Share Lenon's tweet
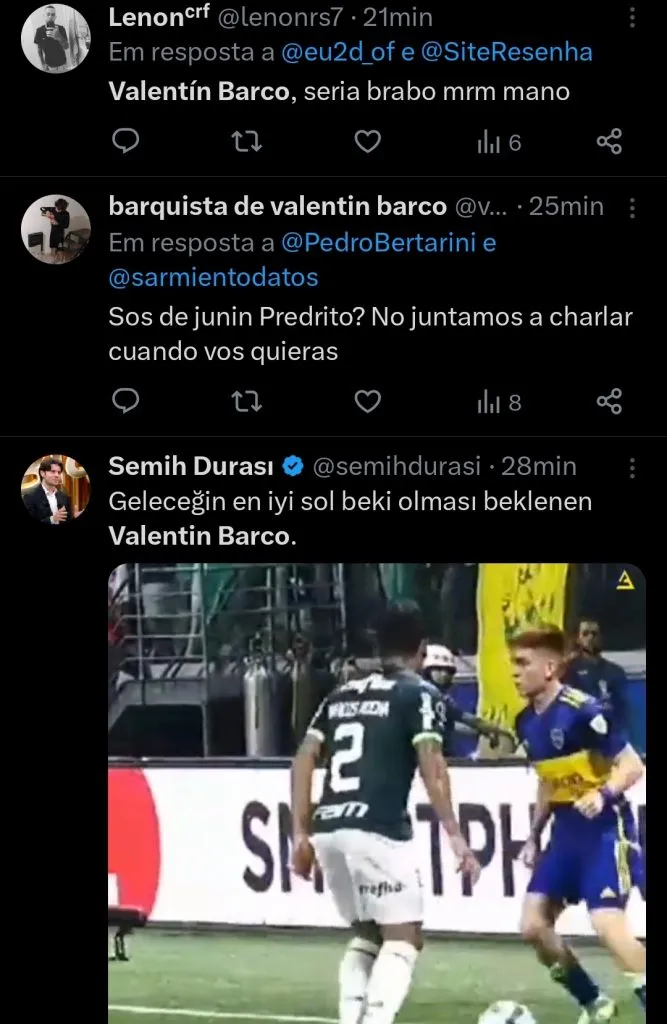The height and width of the screenshot is (1024, 667). pyautogui.click(x=609, y=142)
